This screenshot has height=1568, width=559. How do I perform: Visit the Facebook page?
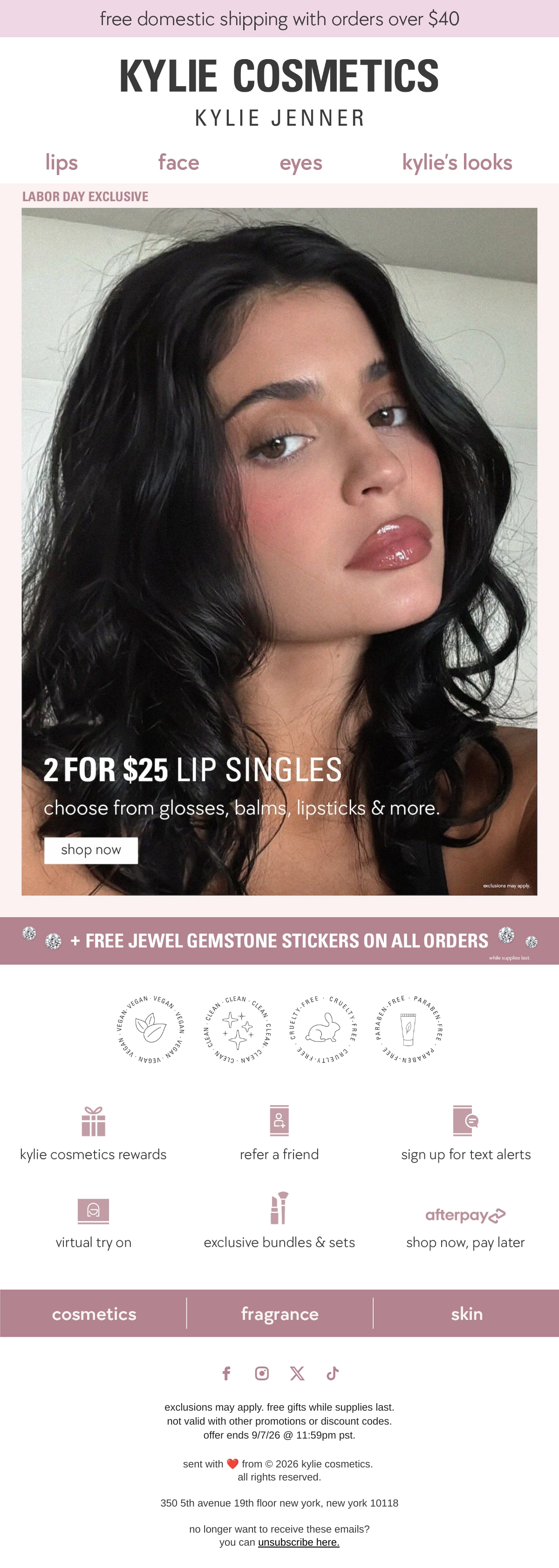[x=226, y=1373]
